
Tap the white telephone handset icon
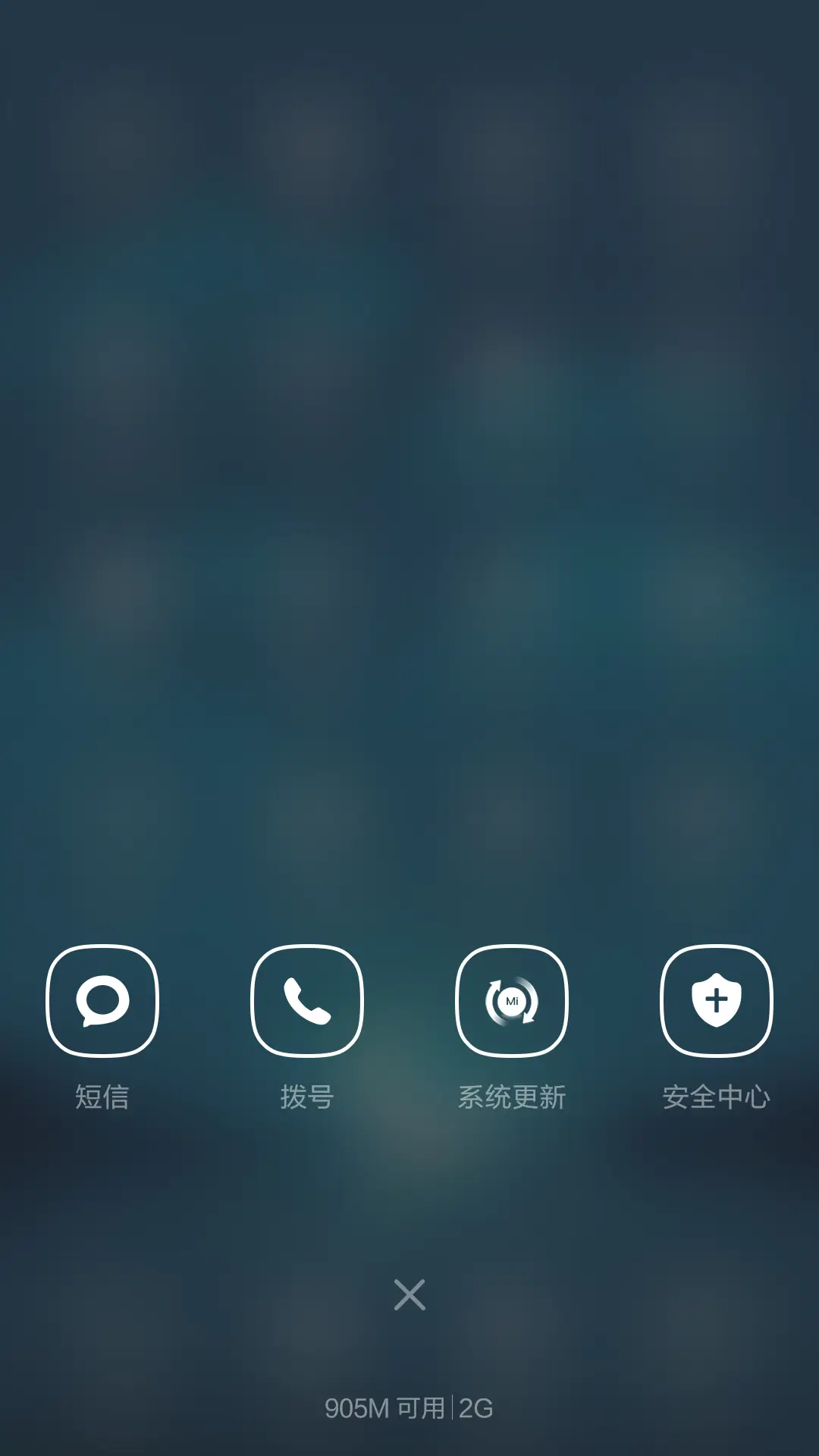[x=308, y=1001]
